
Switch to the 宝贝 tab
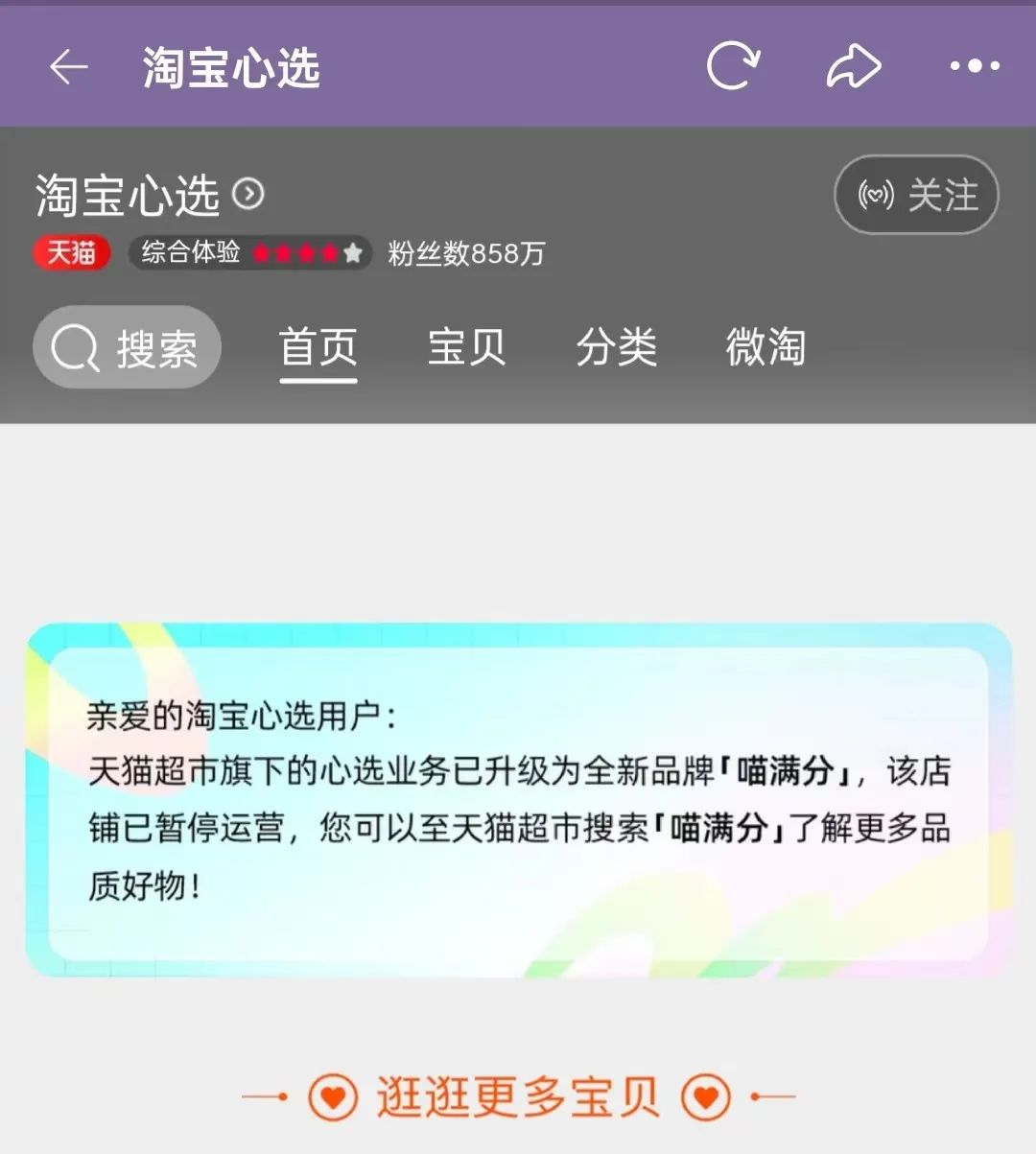(x=466, y=347)
